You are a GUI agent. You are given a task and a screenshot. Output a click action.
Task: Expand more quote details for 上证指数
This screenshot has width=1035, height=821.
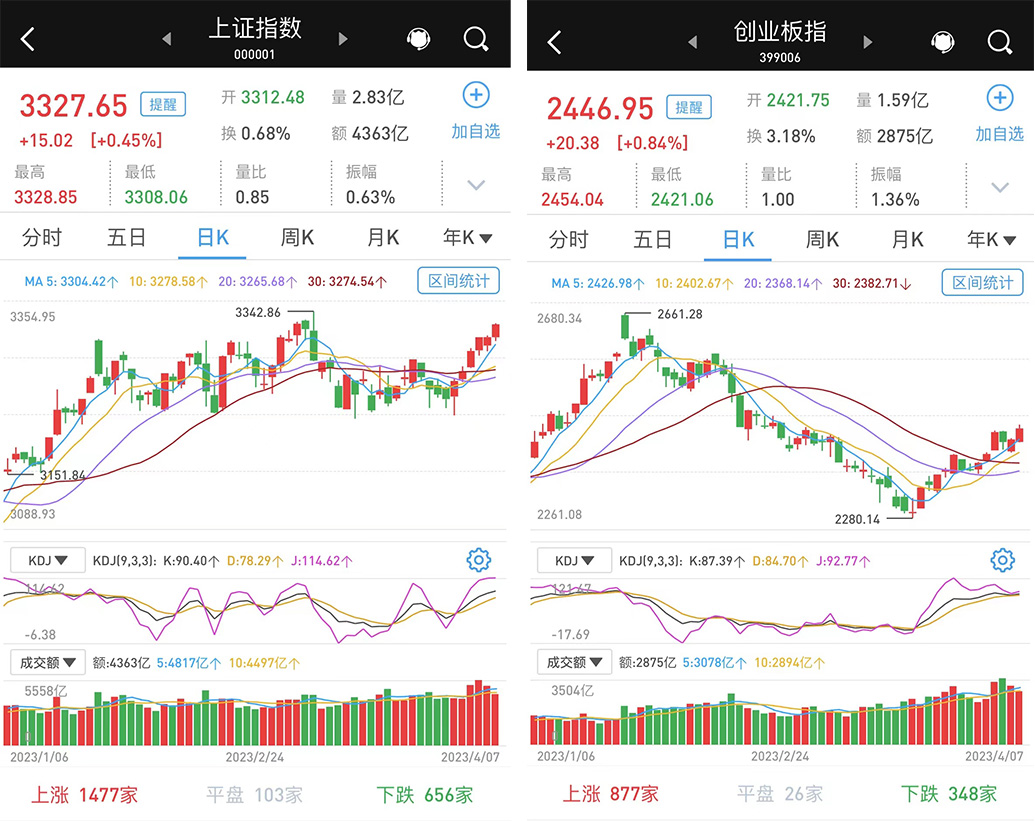click(476, 185)
